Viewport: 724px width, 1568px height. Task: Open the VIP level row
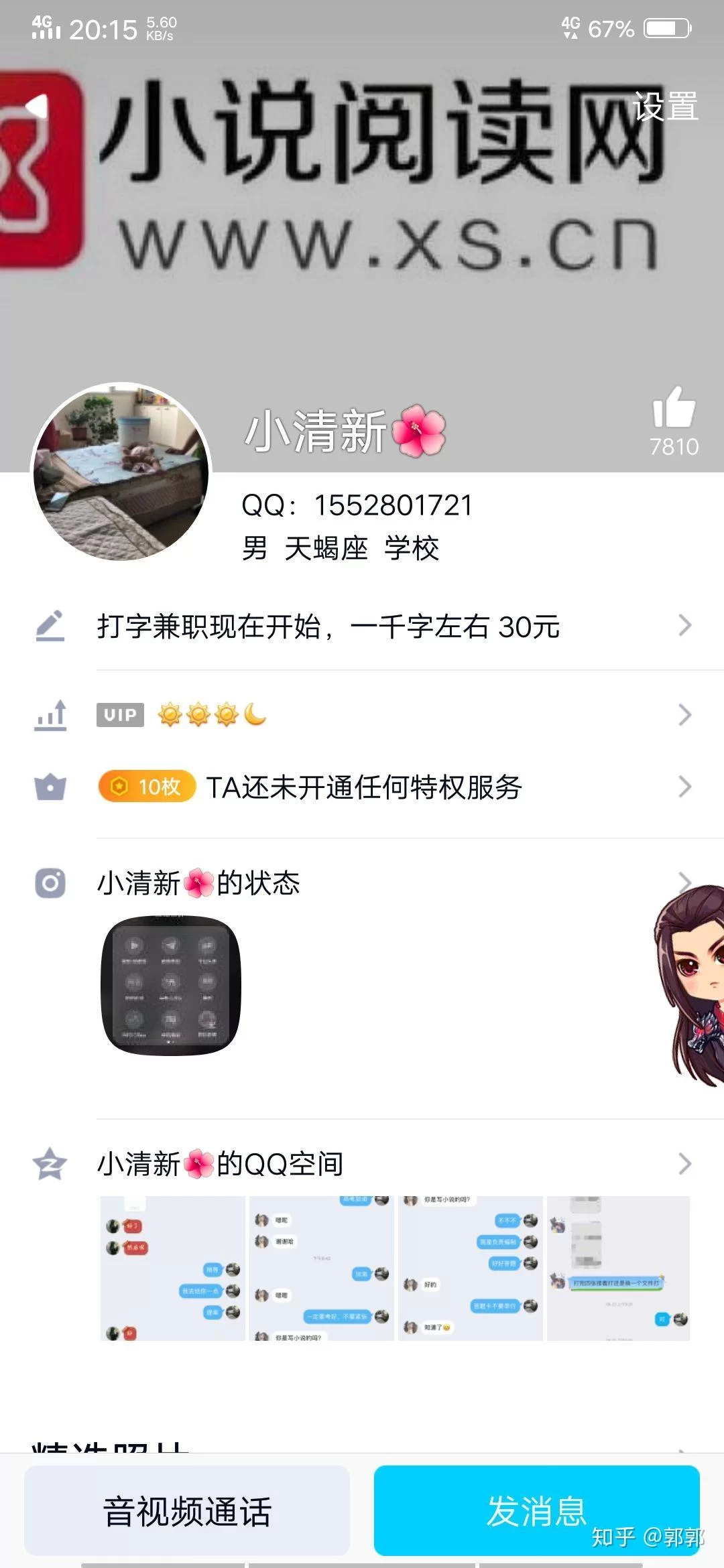362,715
